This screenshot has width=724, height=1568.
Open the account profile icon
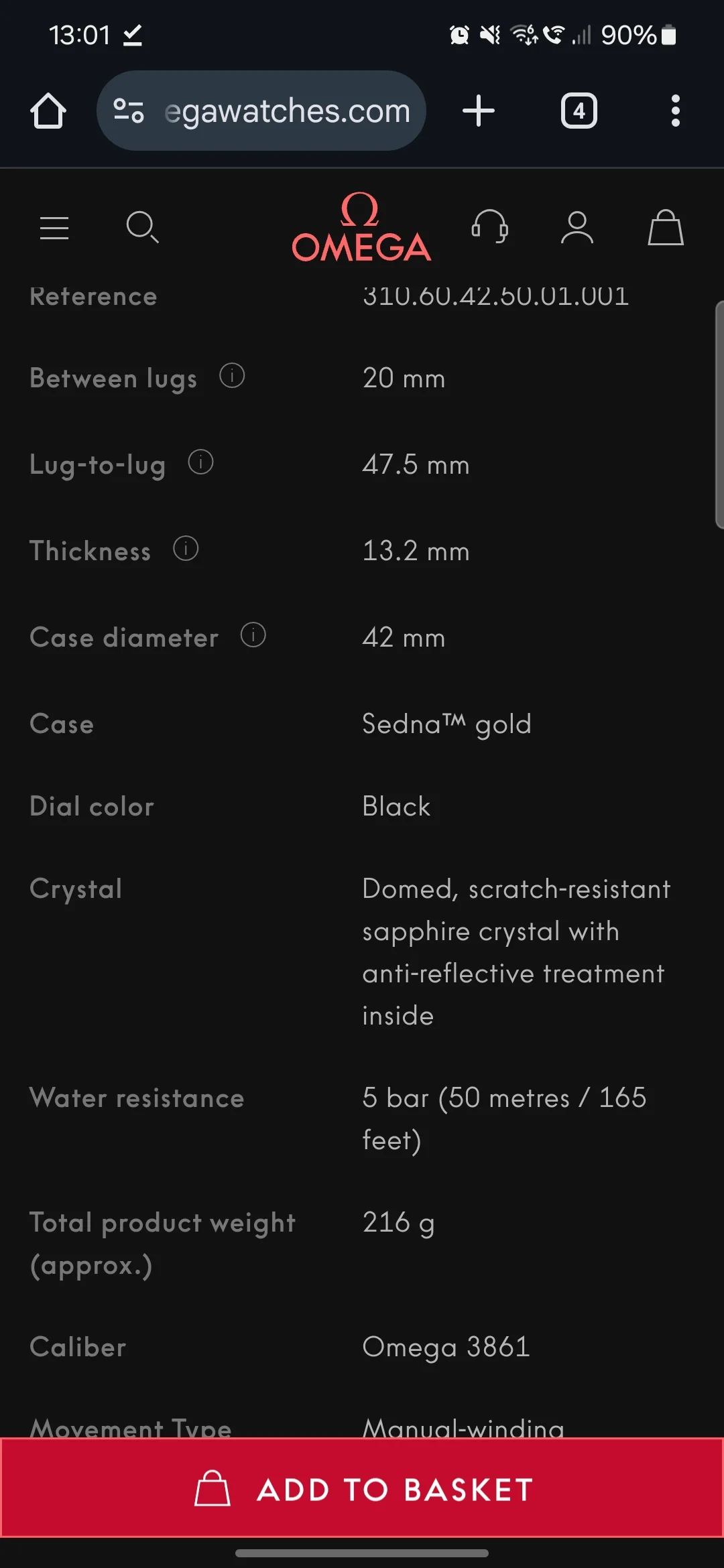pyautogui.click(x=577, y=228)
